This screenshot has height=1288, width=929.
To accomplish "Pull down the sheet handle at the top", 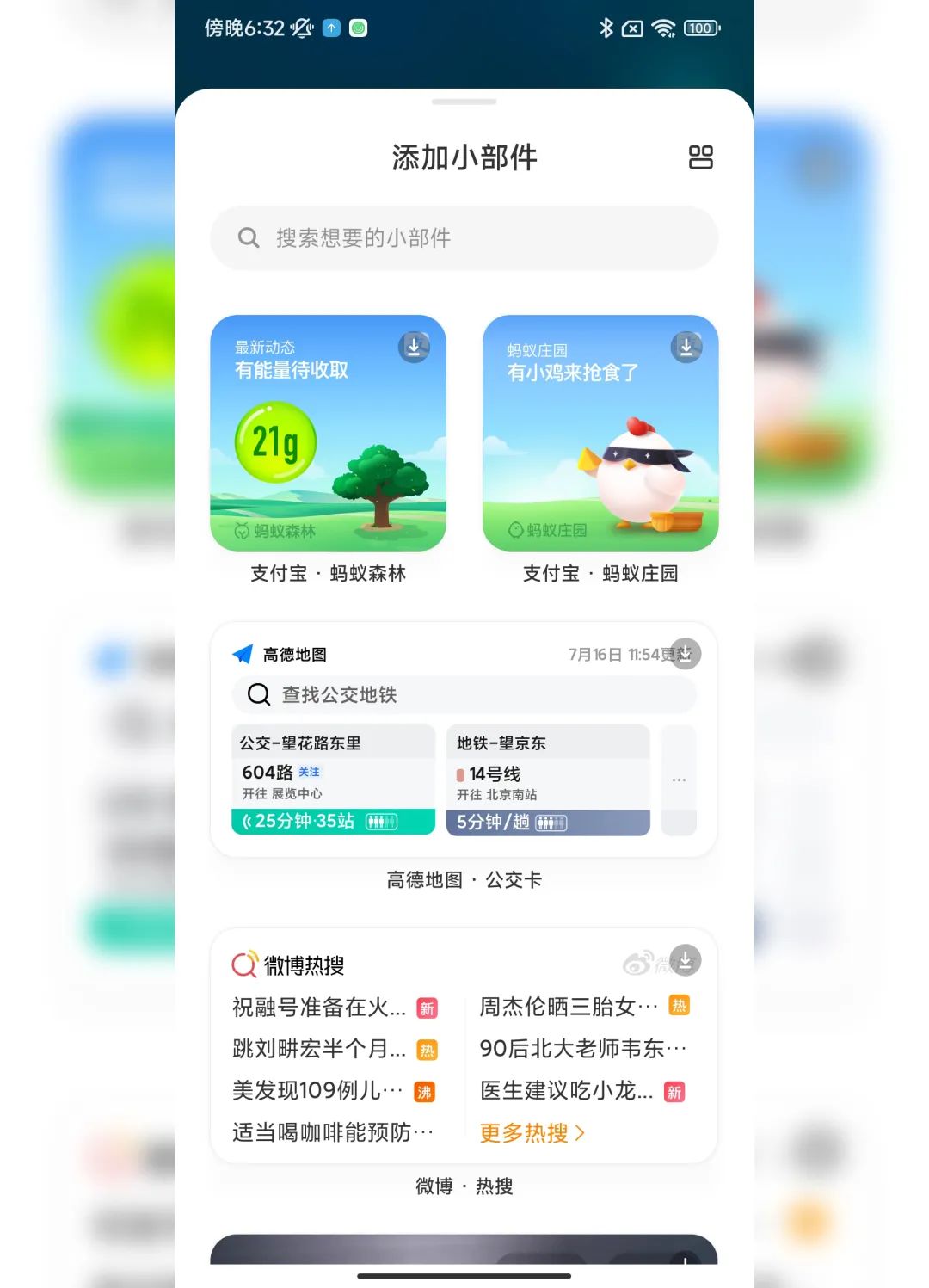I will click(x=463, y=101).
